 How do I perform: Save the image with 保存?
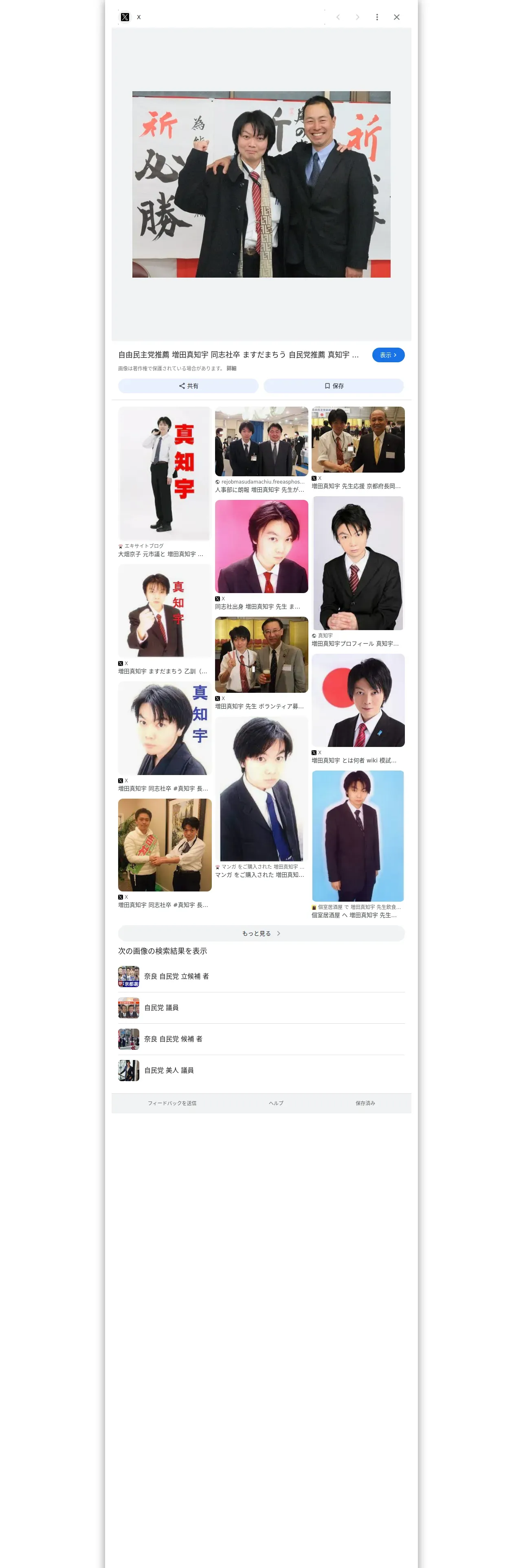[x=334, y=386]
